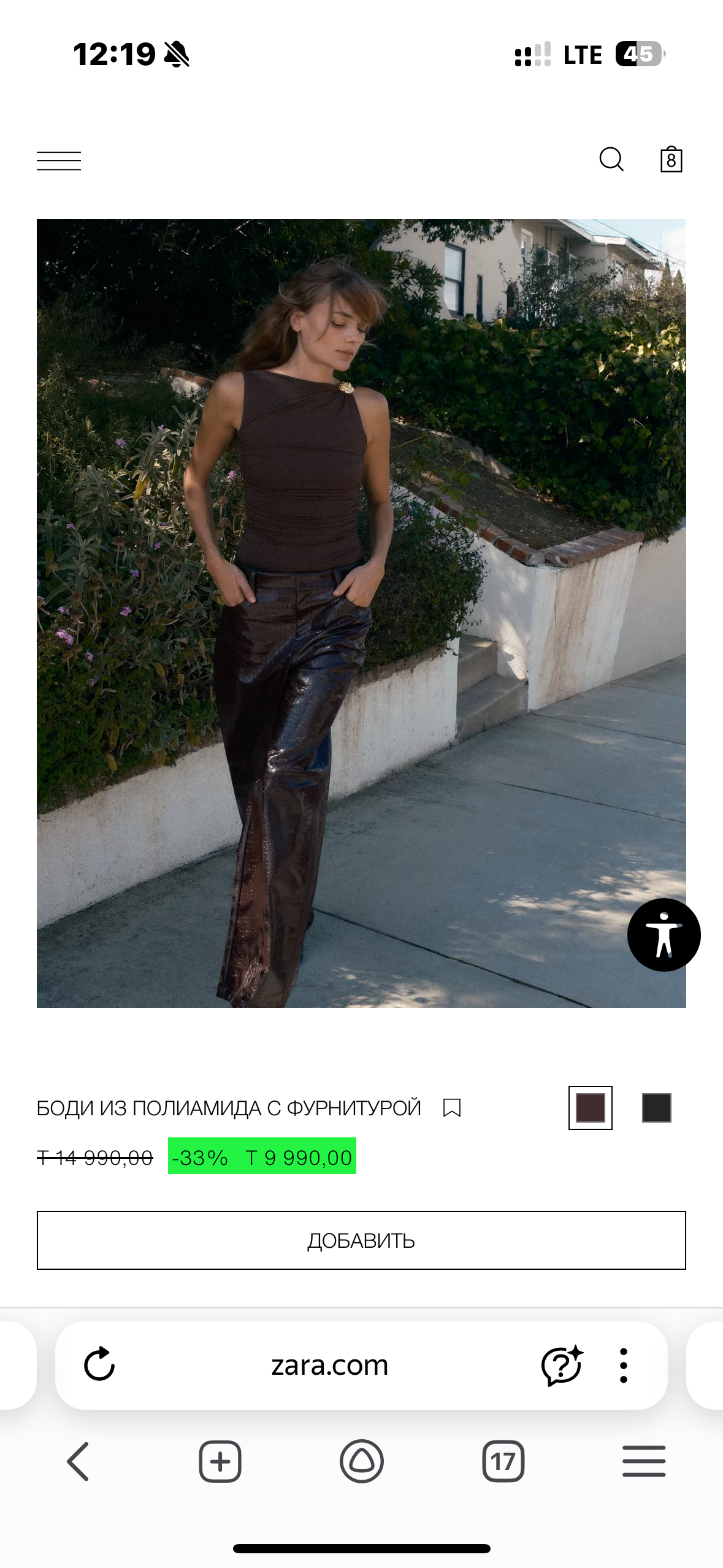Open the search magnifier
Screen dimensions: 723x1568
coord(611,159)
